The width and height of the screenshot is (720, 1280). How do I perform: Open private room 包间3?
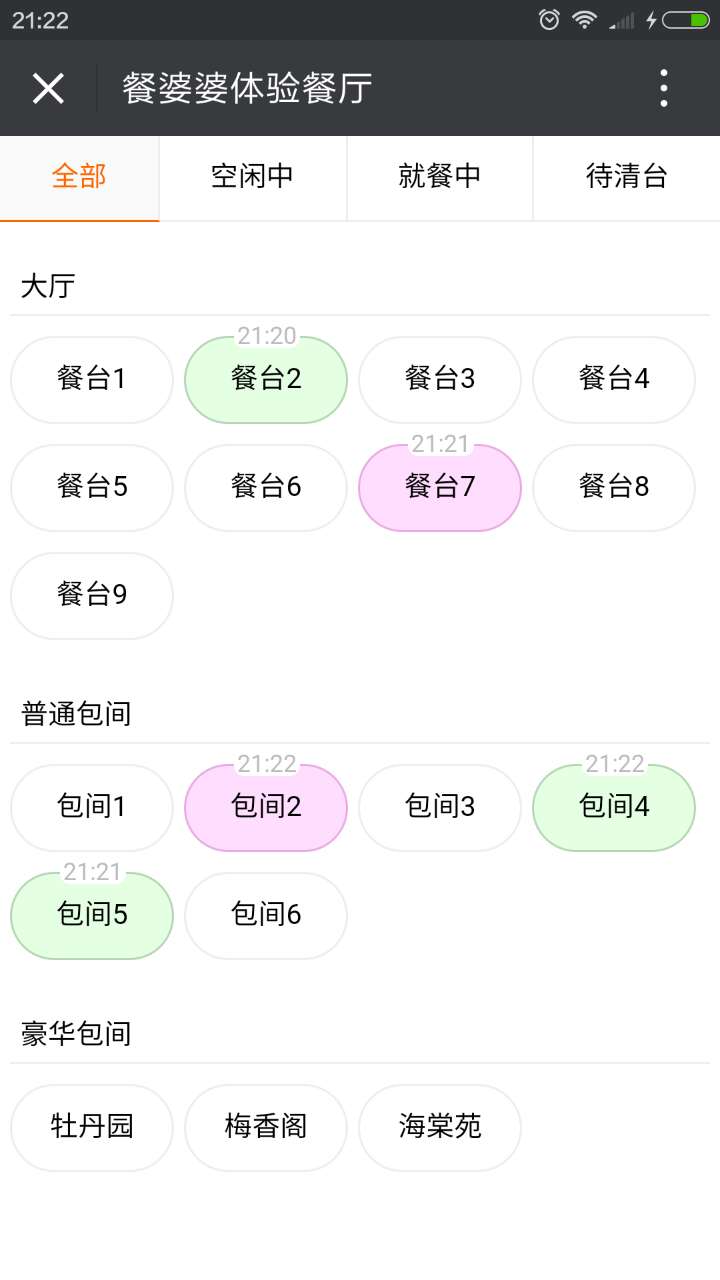[x=440, y=808]
